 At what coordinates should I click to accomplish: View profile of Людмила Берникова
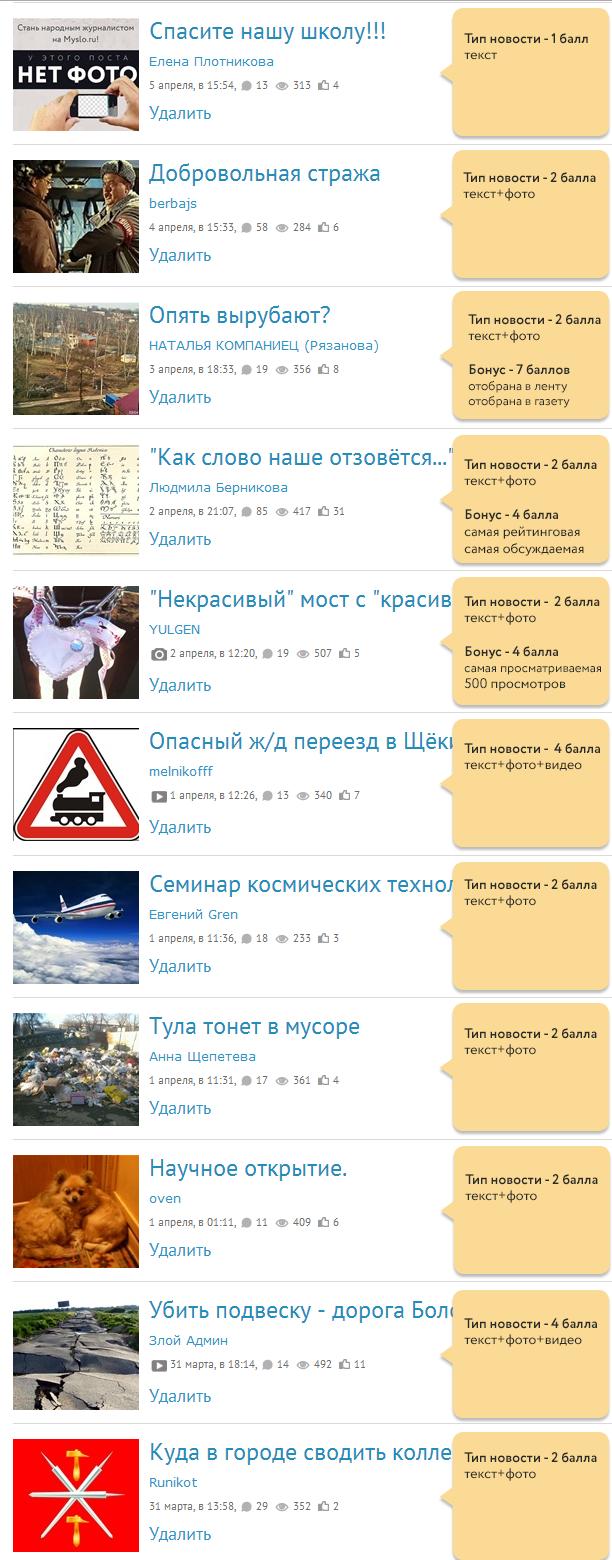[x=218, y=487]
